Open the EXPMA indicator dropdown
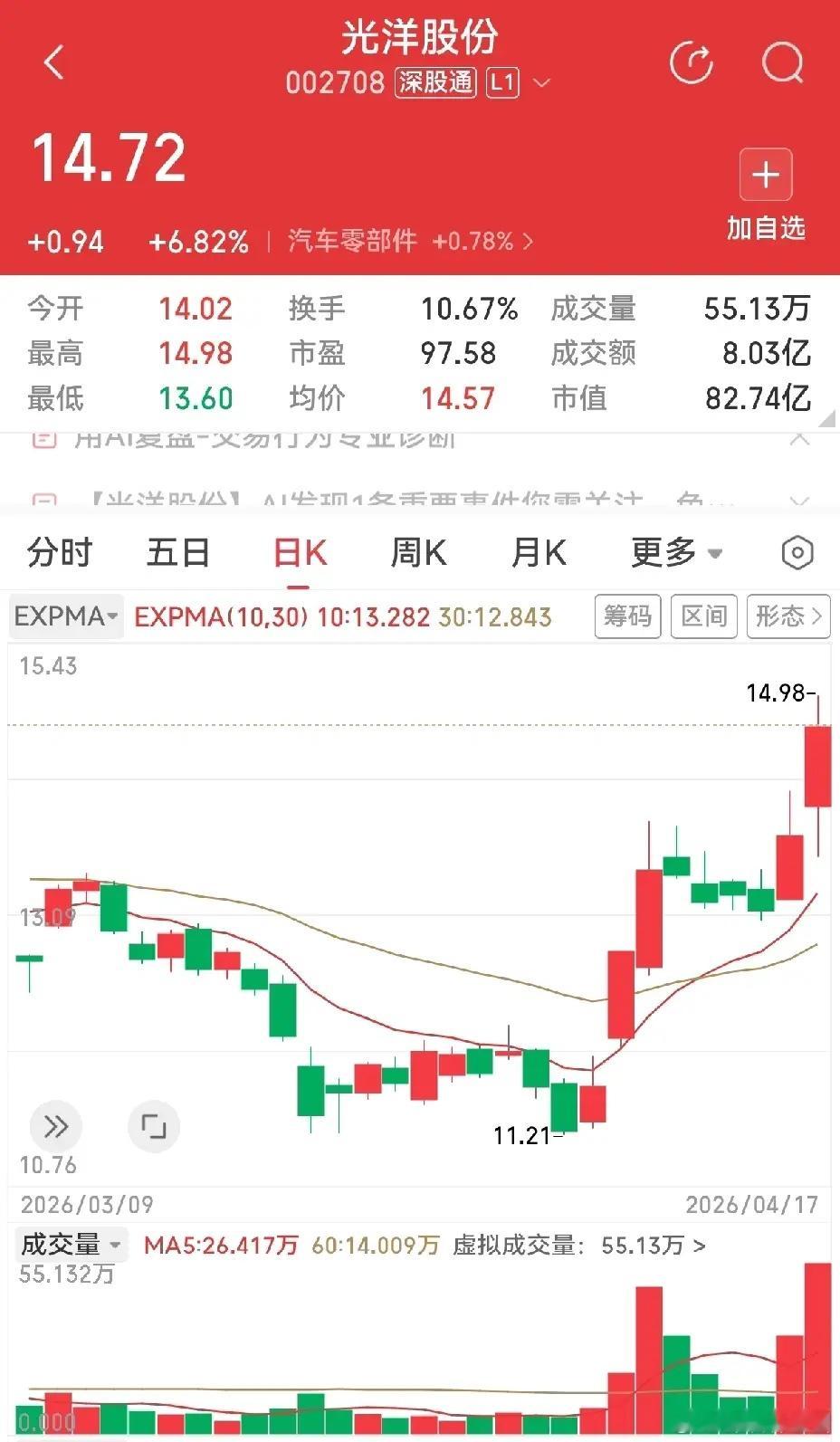Screen dimensions: 840x1442 click(x=64, y=616)
